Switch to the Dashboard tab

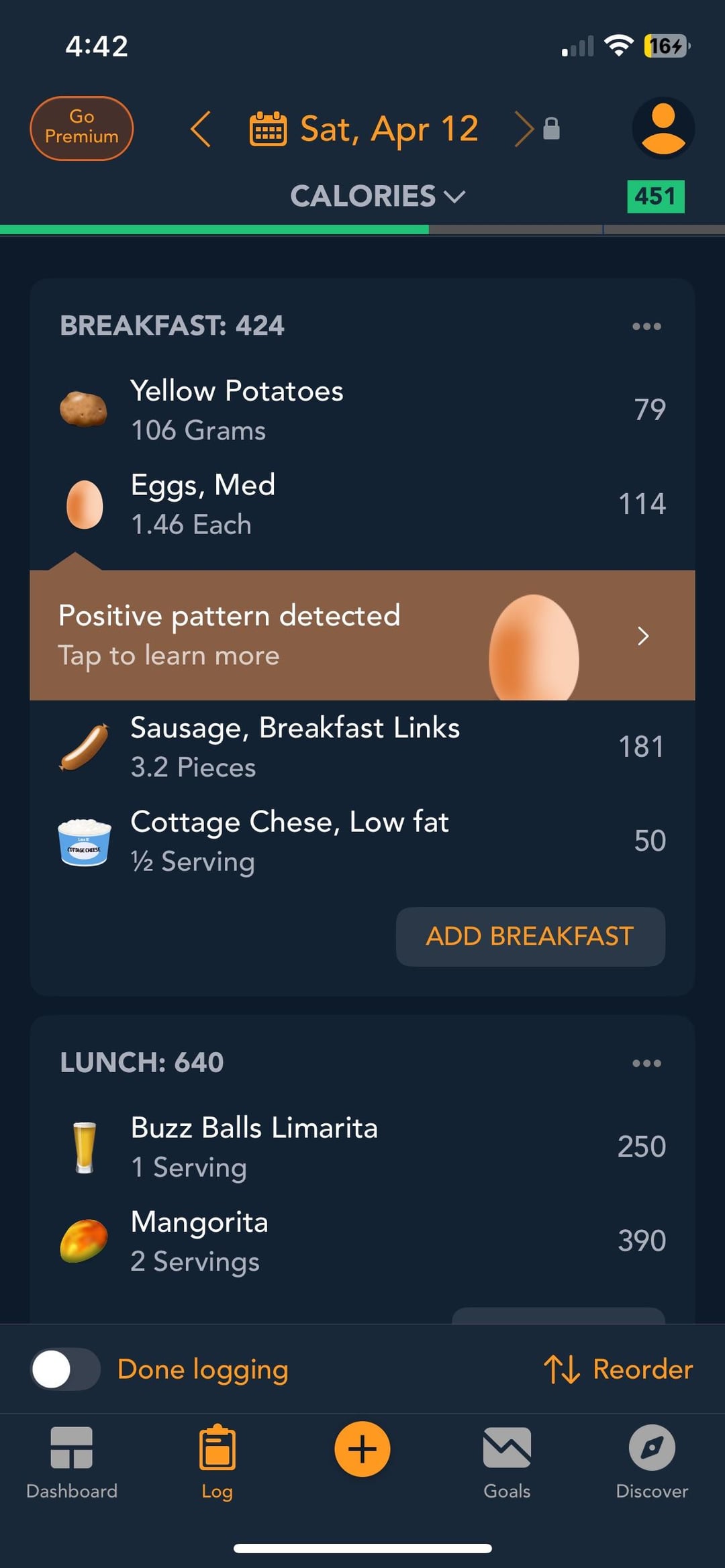pos(72,1463)
